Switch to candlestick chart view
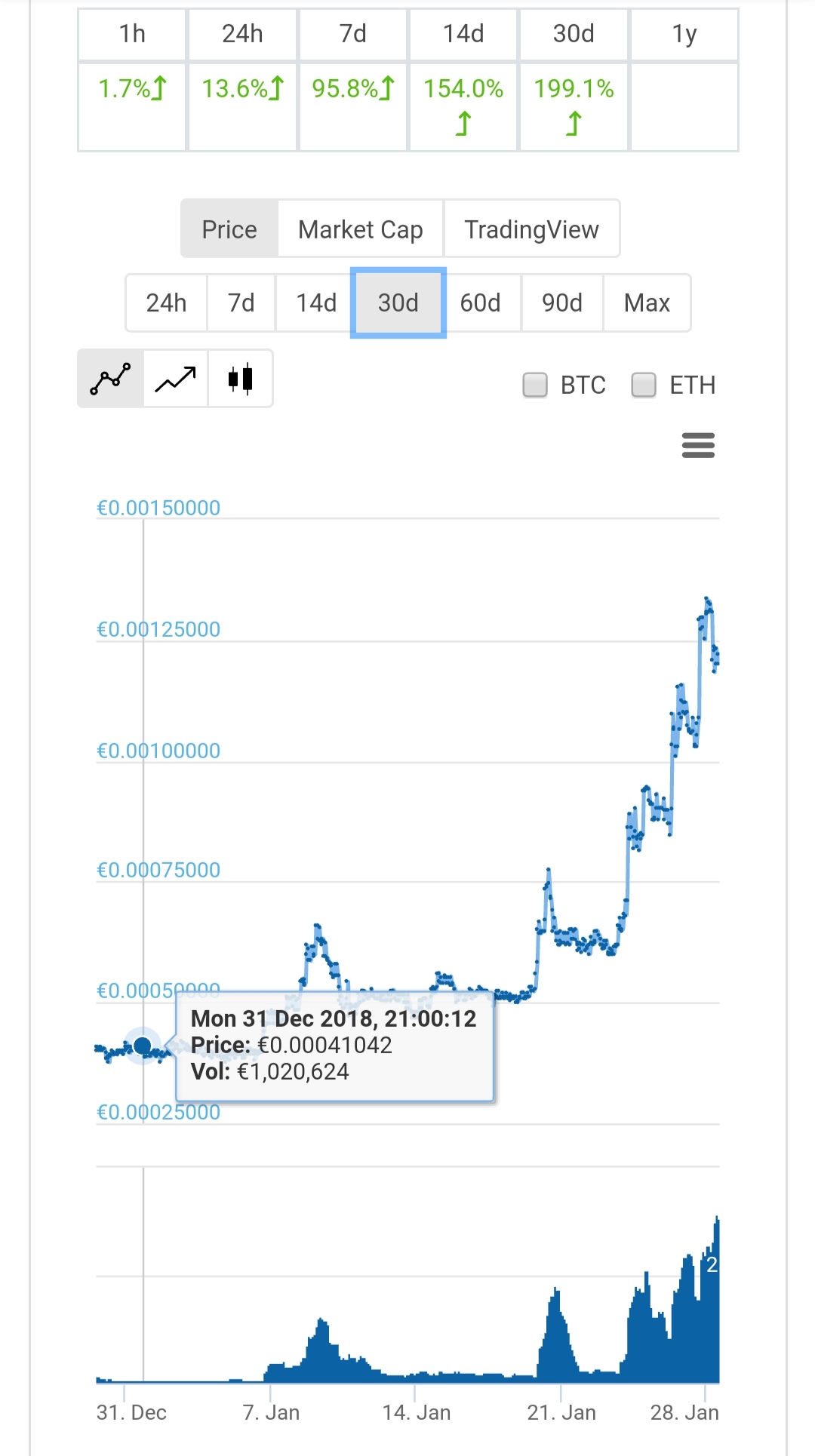This screenshot has width=815, height=1456. coord(240,379)
